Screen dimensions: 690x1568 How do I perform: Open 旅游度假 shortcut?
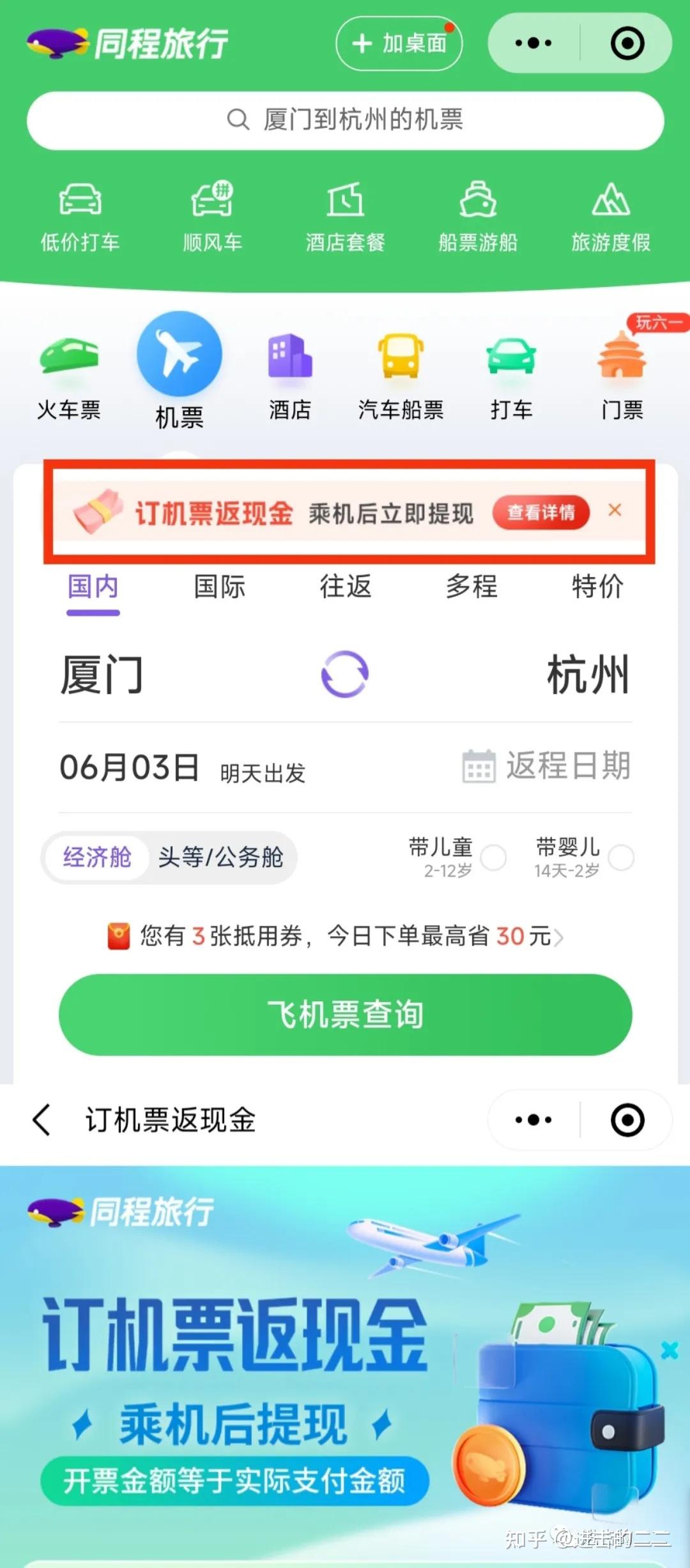(x=611, y=217)
